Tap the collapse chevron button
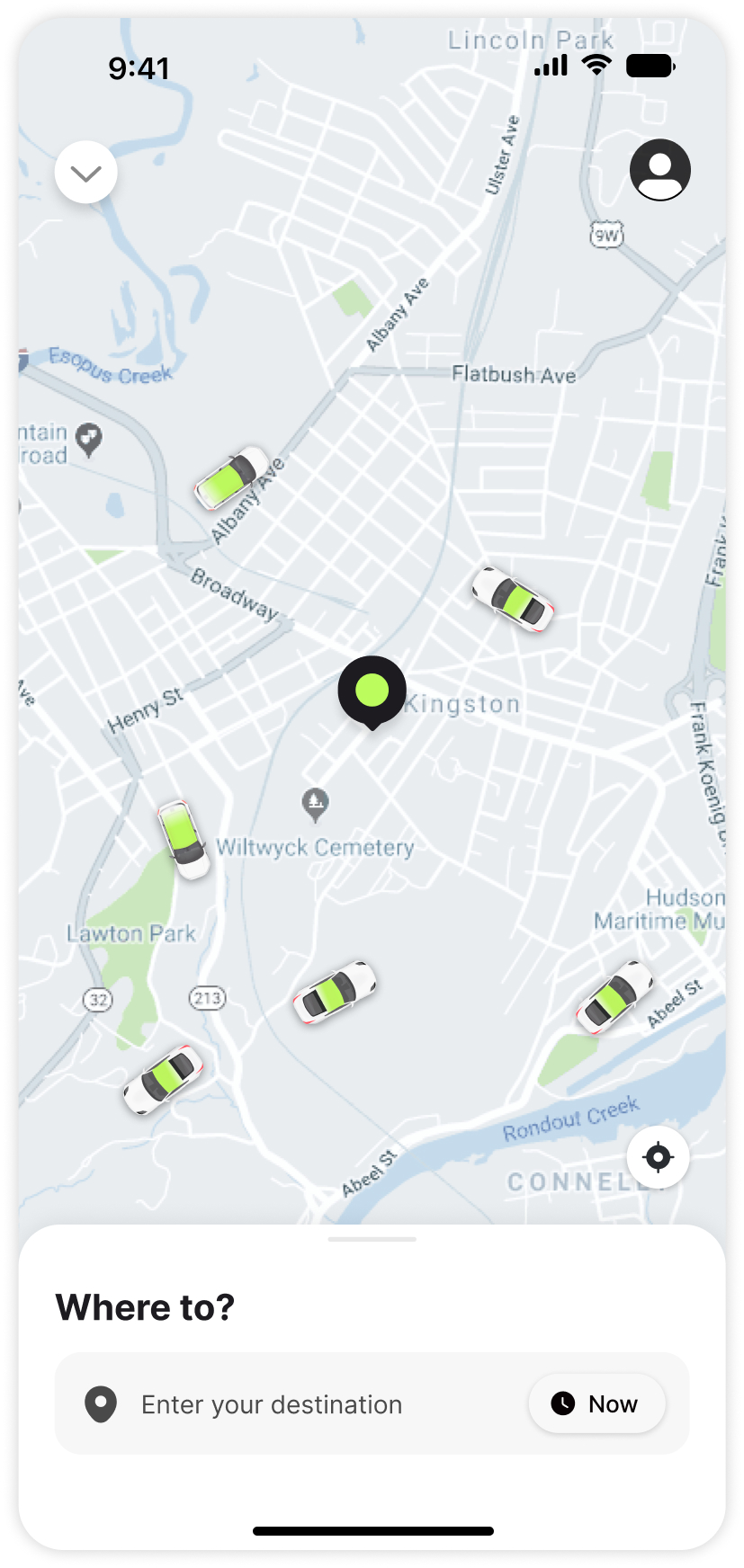The image size is (744, 1568). pos(86,173)
